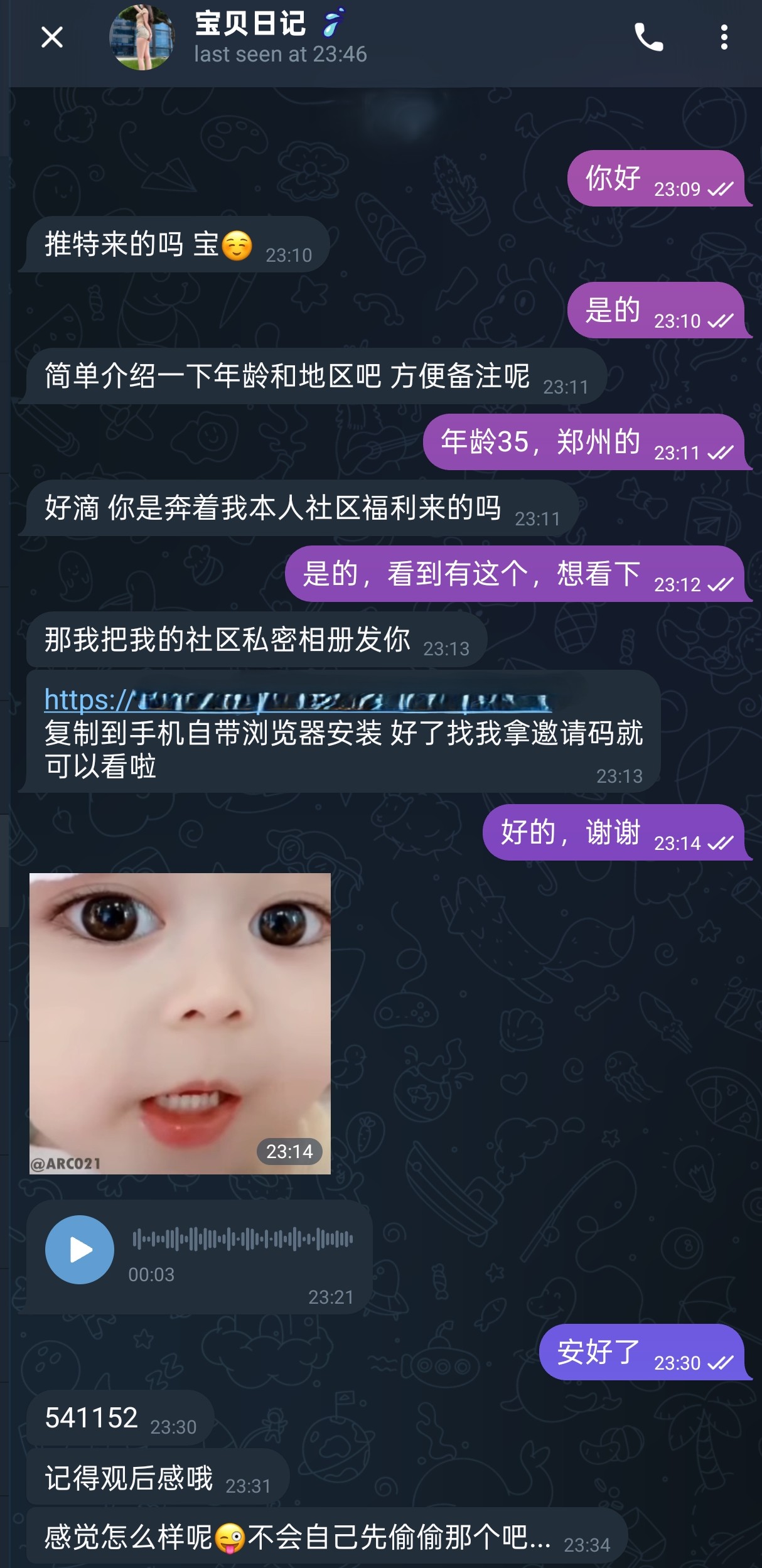The height and width of the screenshot is (1568, 762).
Task: Close the chat with the X icon
Action: pyautogui.click(x=51, y=37)
